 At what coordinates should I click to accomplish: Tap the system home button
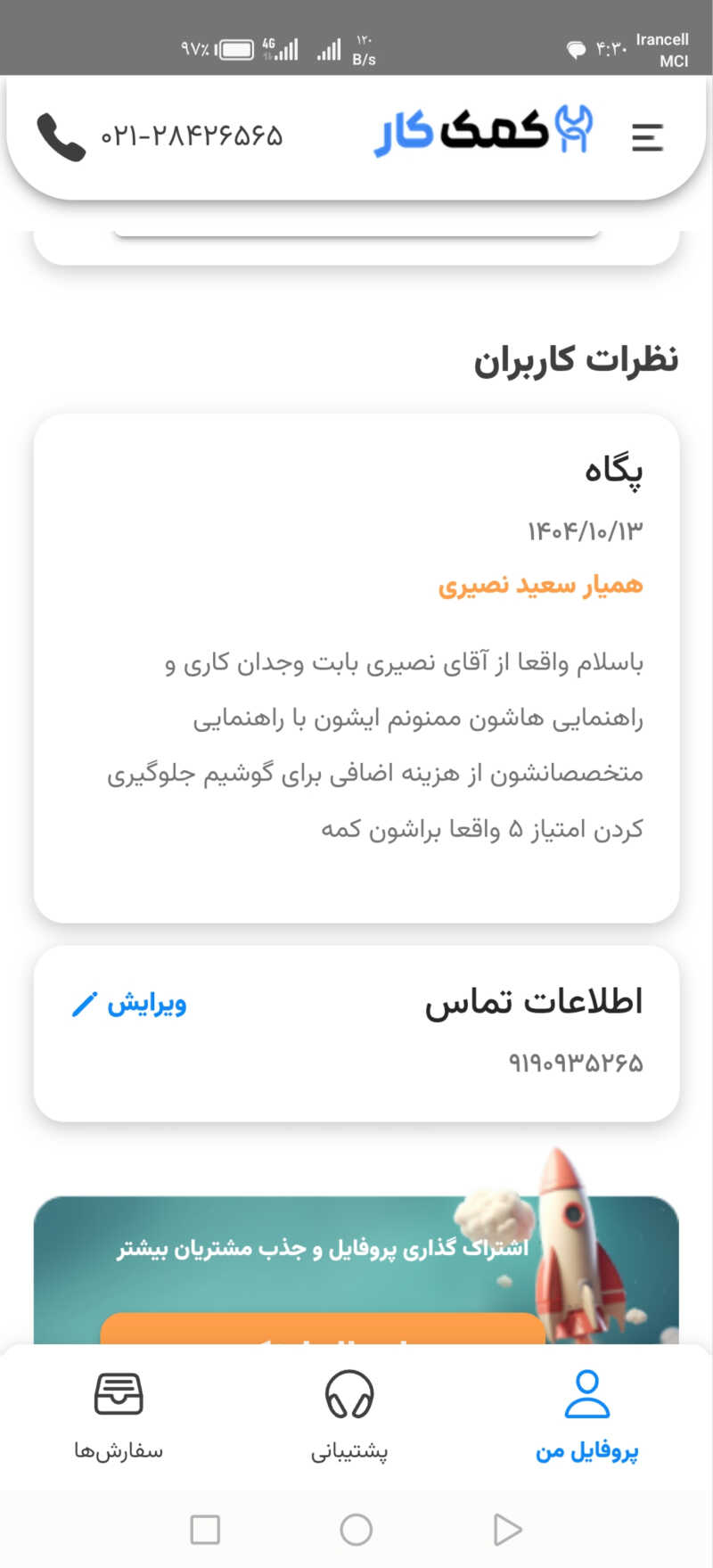pos(356,1530)
